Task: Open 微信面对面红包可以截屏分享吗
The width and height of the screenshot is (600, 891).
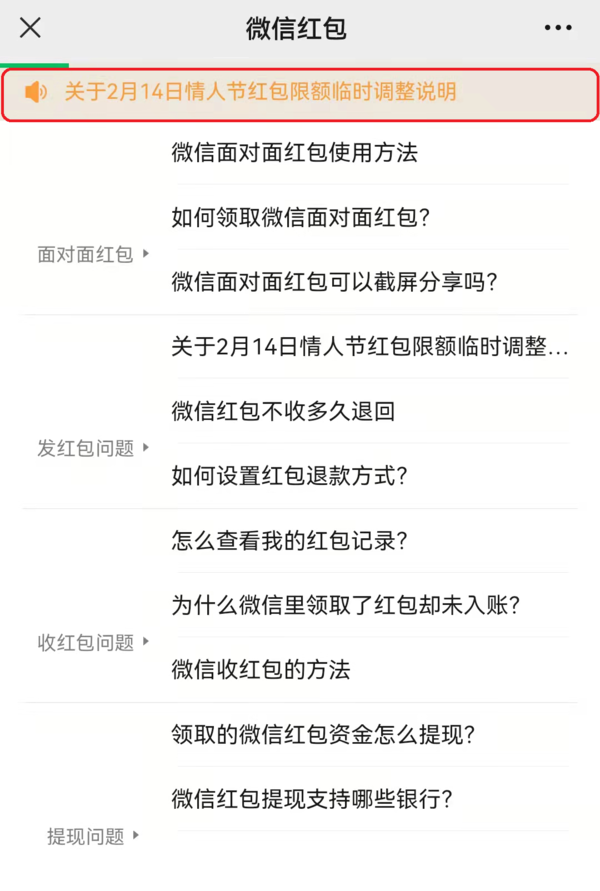Action: [334, 283]
